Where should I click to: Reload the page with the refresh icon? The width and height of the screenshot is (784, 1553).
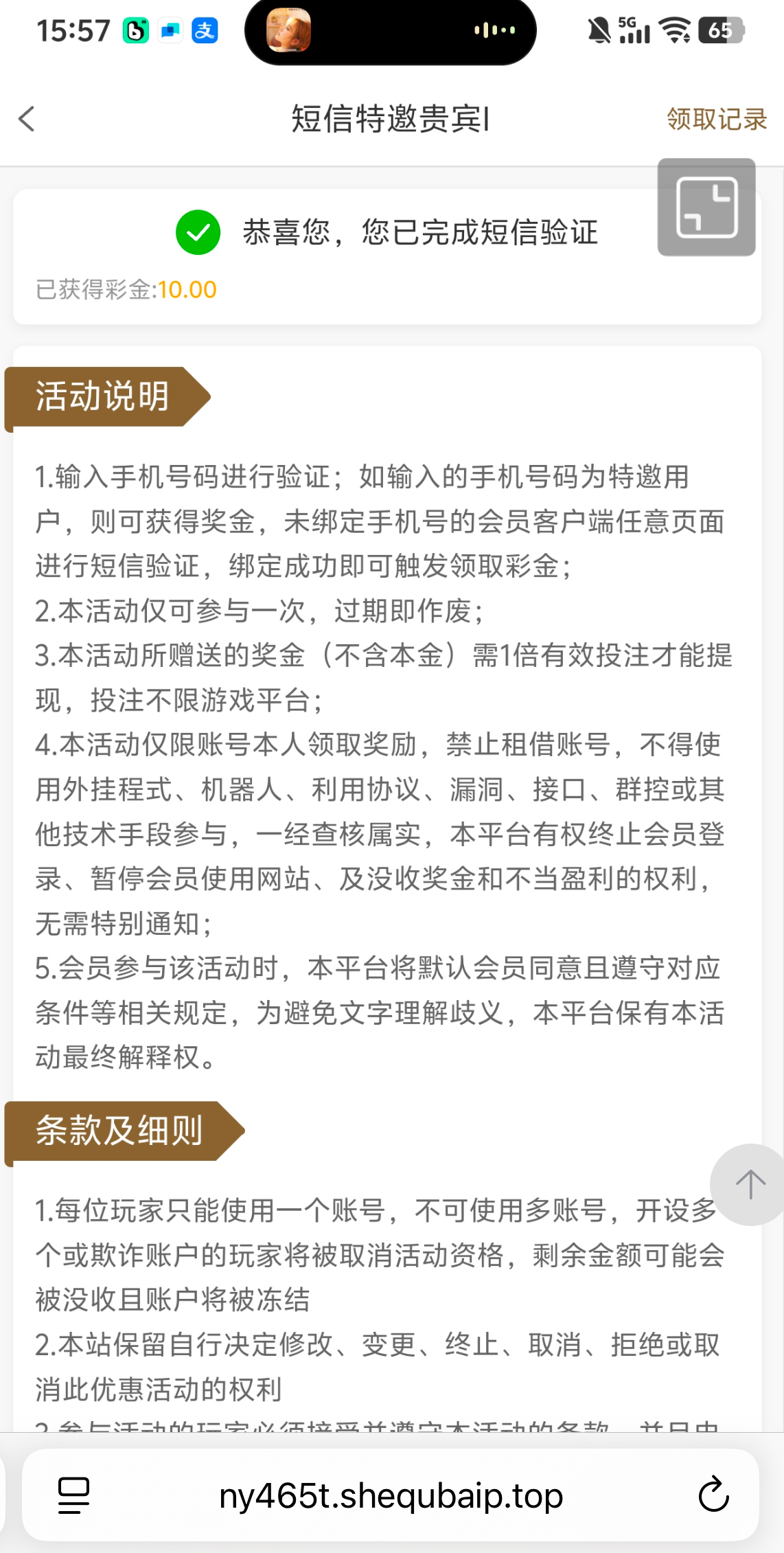click(x=713, y=1495)
